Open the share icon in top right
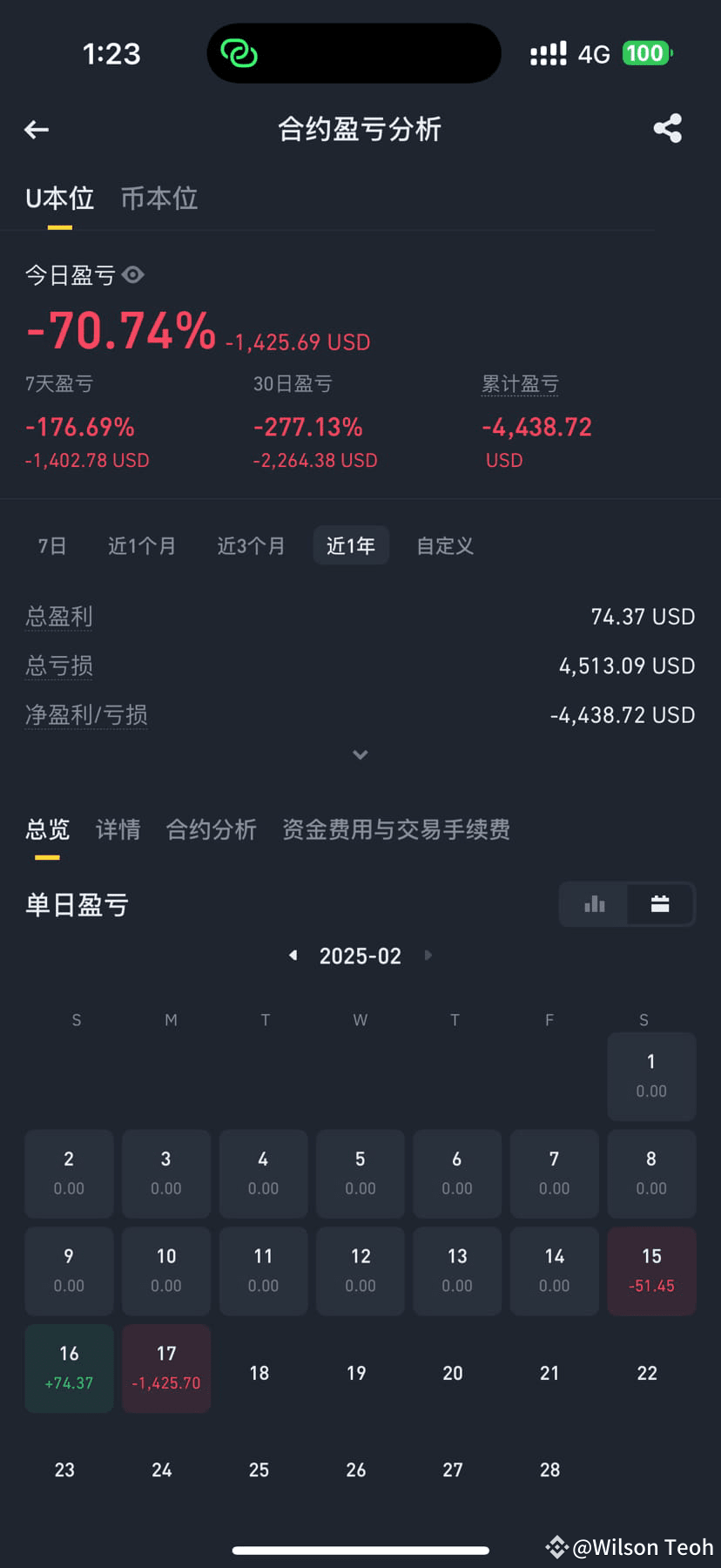 point(667,129)
